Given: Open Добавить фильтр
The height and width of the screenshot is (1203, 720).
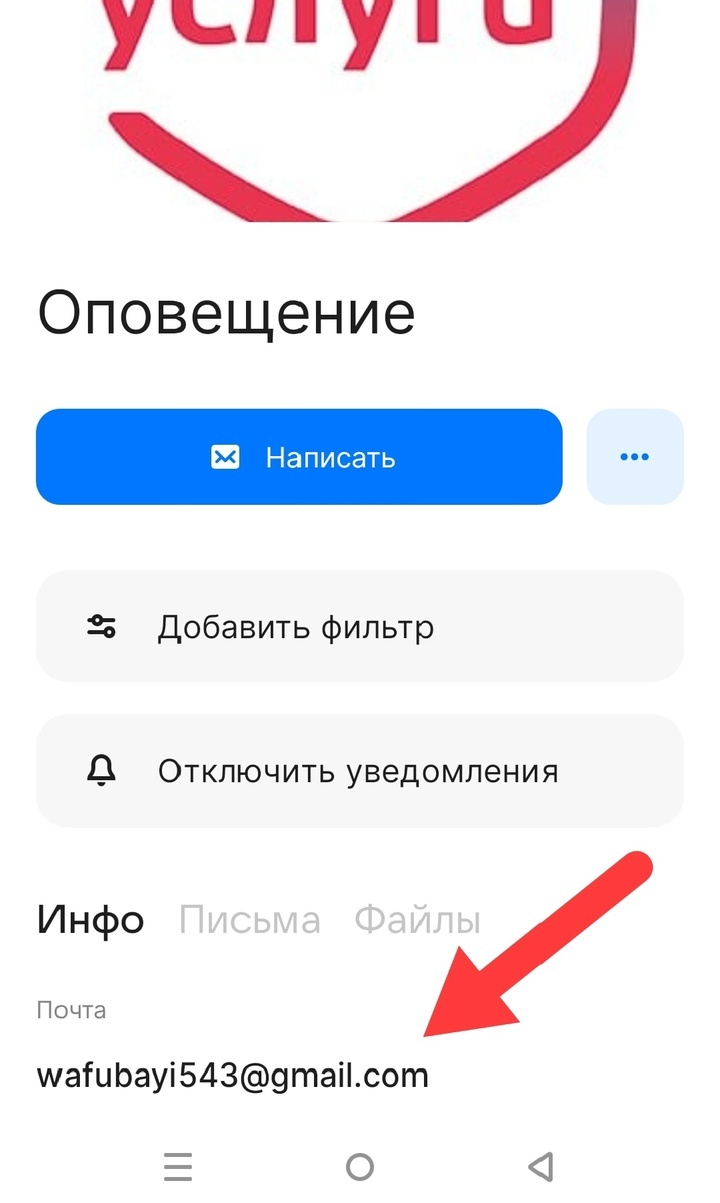Looking at the screenshot, I should point(359,627).
